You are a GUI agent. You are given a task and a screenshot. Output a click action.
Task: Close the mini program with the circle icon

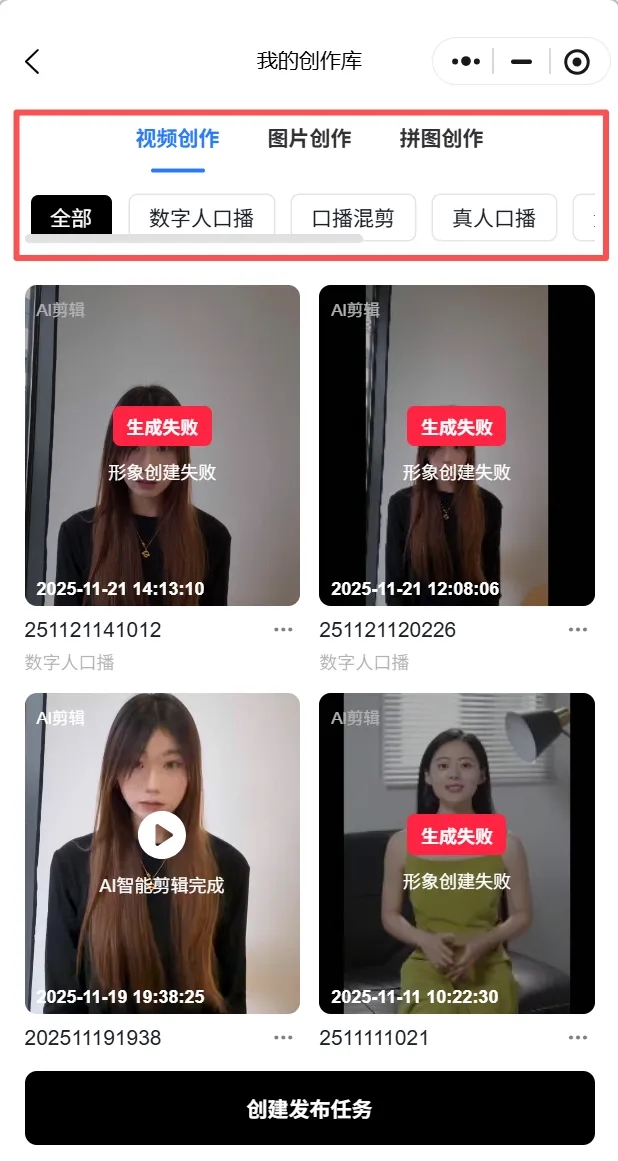[x=577, y=62]
